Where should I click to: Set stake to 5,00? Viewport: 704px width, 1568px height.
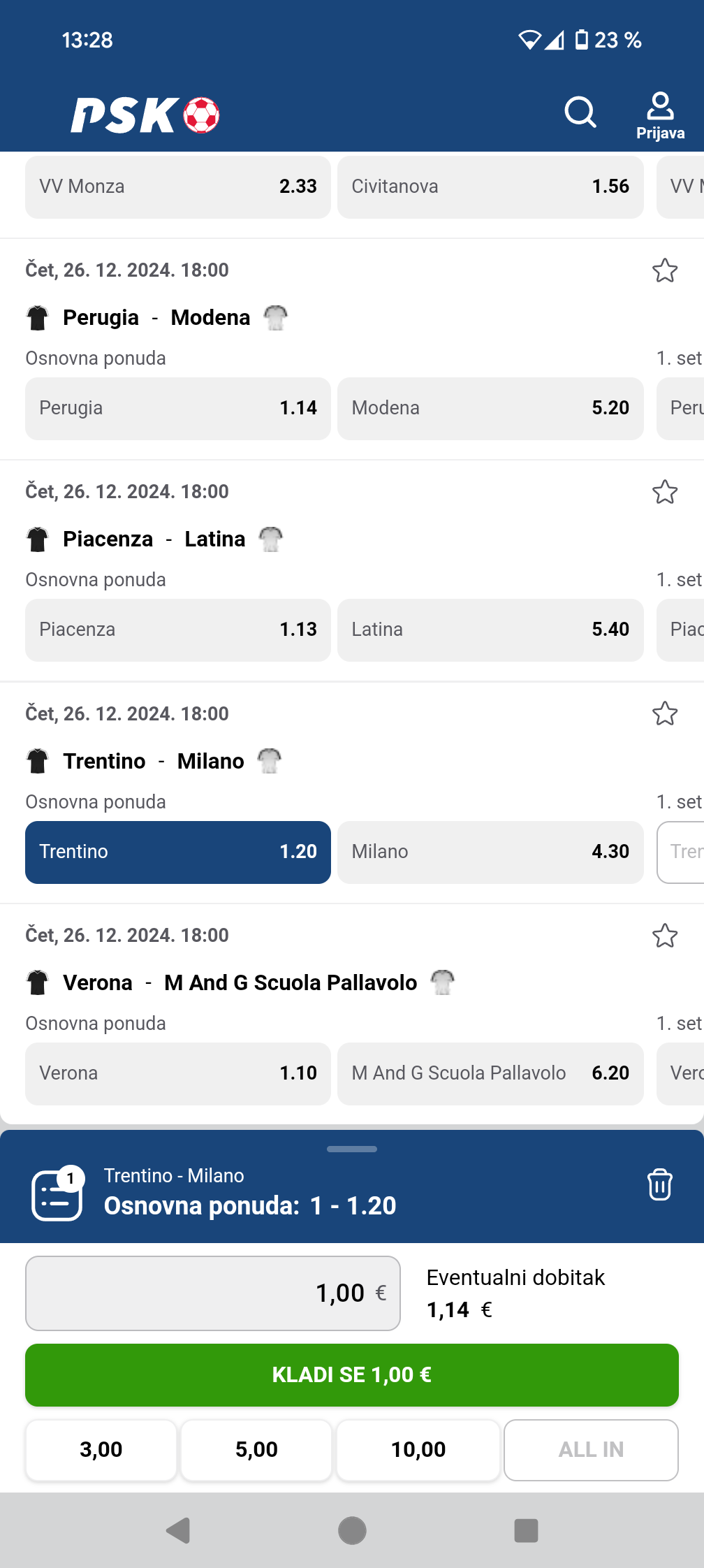(256, 1449)
